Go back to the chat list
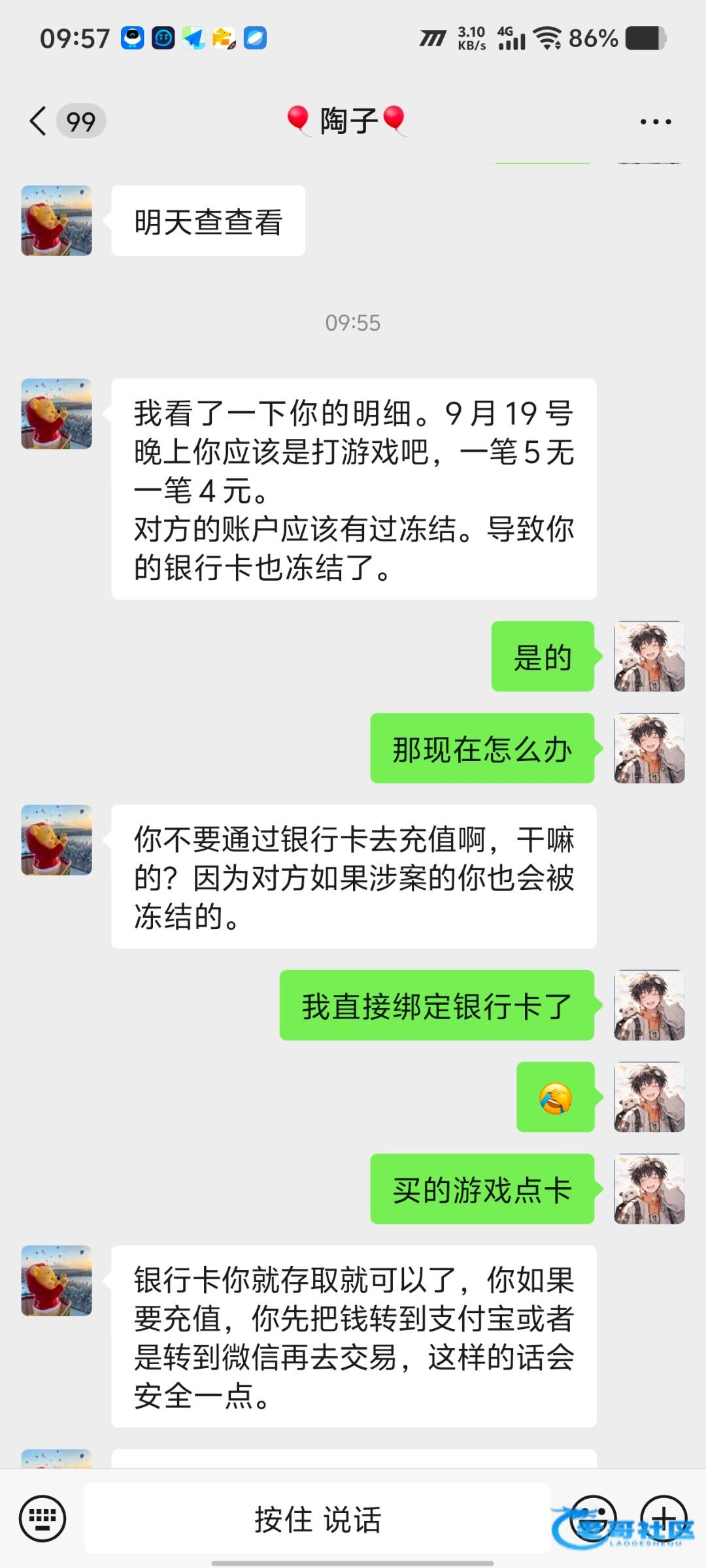 point(39,121)
